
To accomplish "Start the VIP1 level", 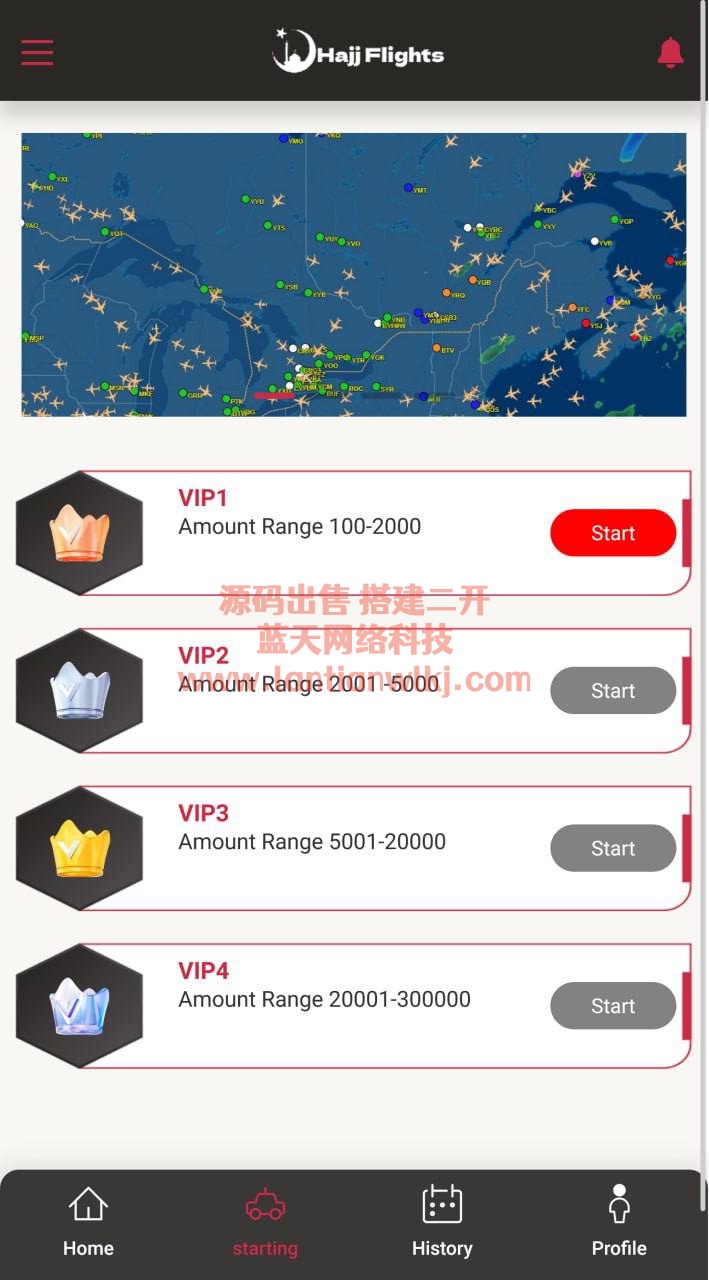I will click(x=612, y=533).
